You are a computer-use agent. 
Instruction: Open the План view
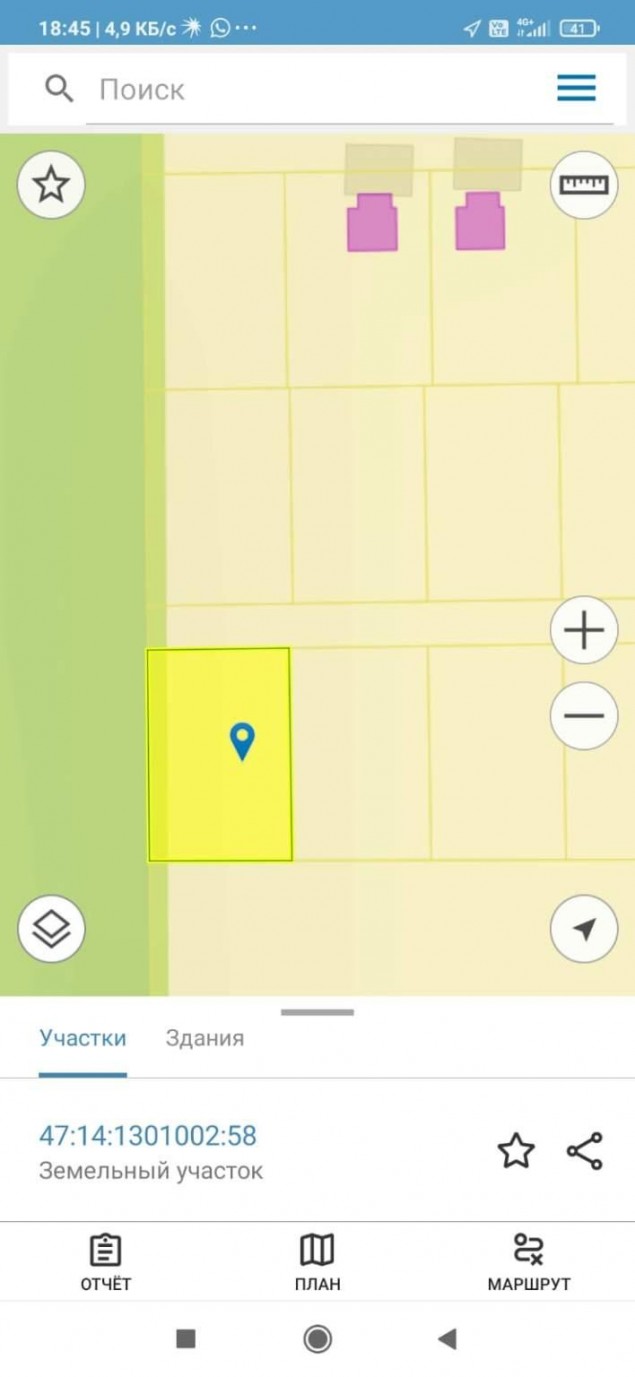[317, 1262]
